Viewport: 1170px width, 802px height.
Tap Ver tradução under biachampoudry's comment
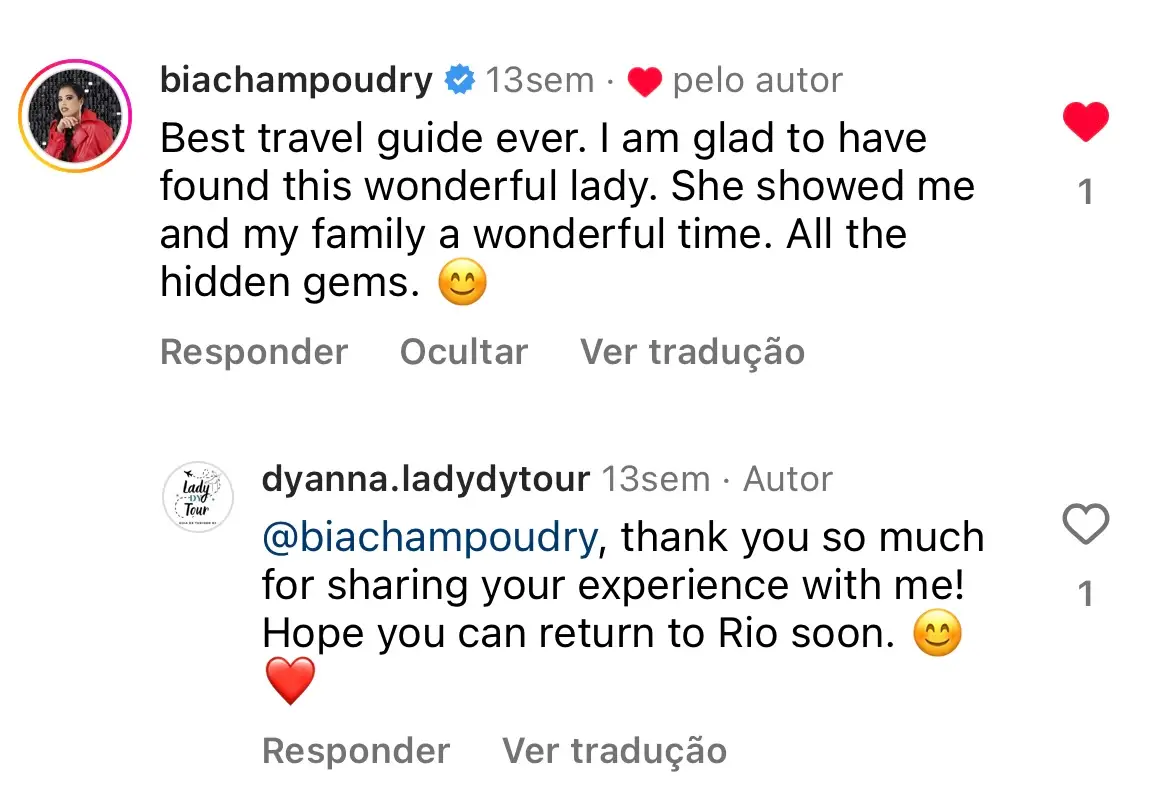coord(692,352)
